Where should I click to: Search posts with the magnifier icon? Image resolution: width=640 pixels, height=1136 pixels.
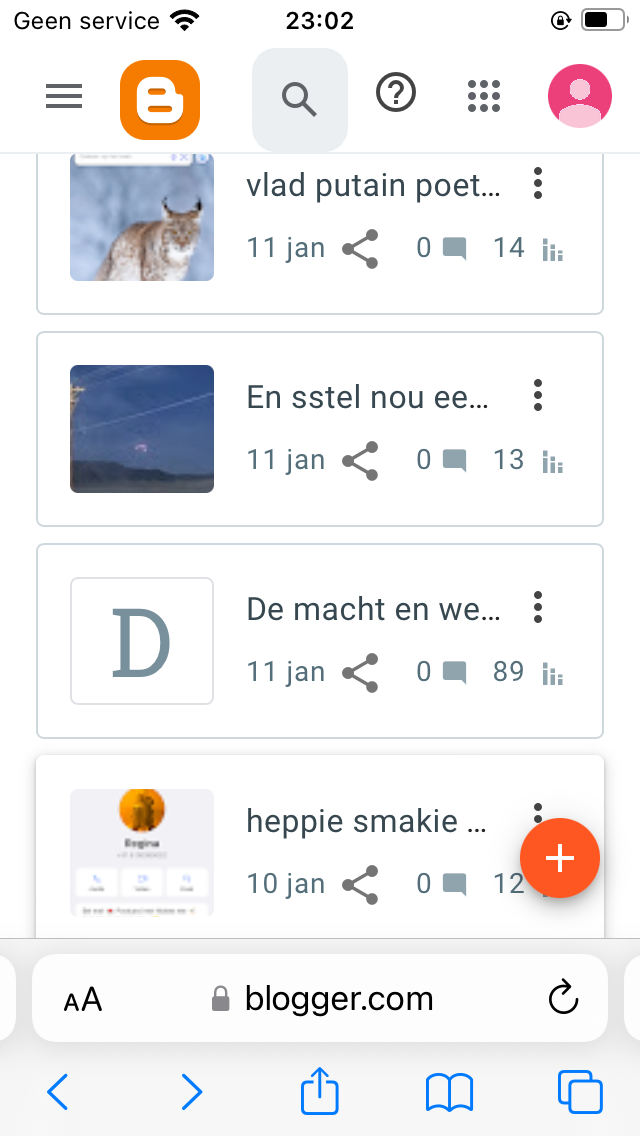(299, 99)
